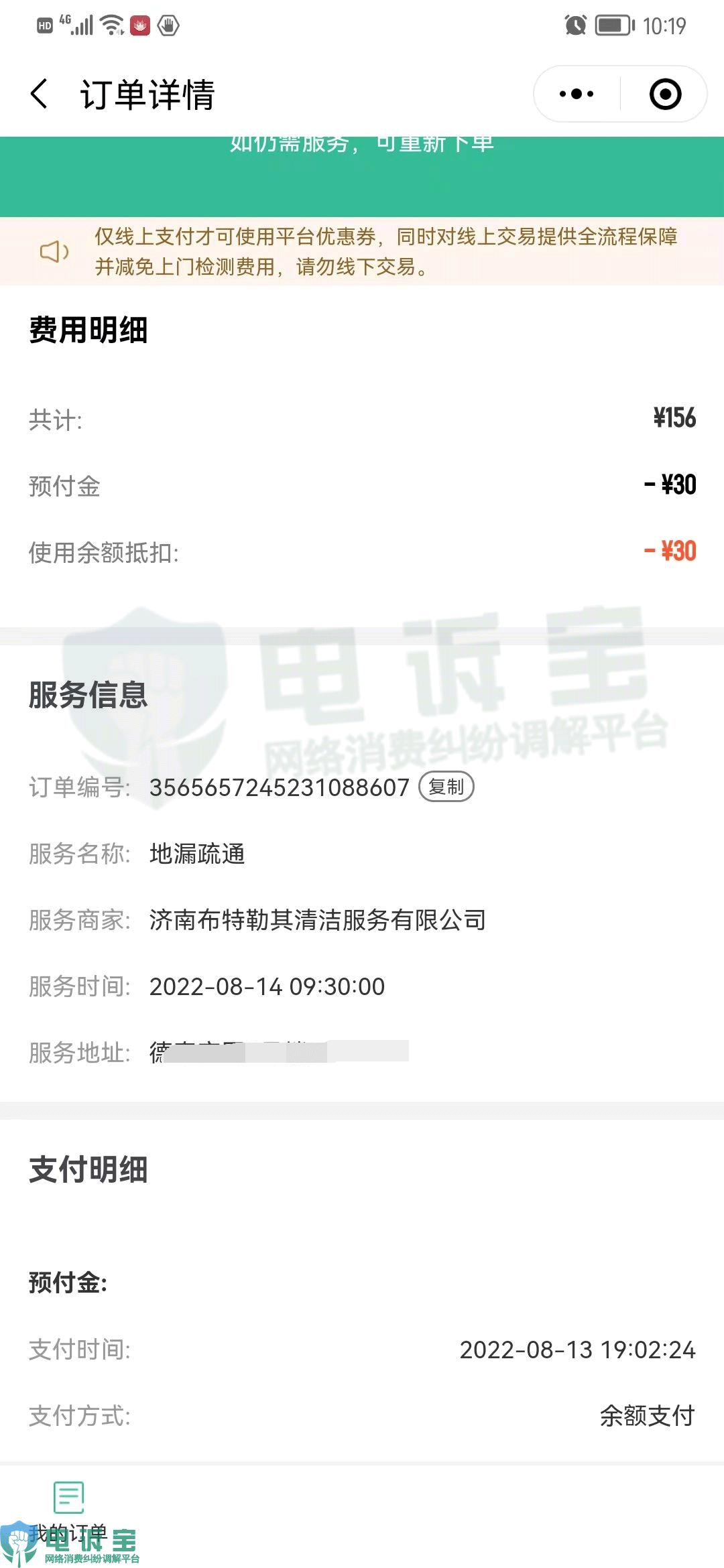Tap the circular mini-program close button
This screenshot has width=724, height=1568.
pos(664,94)
